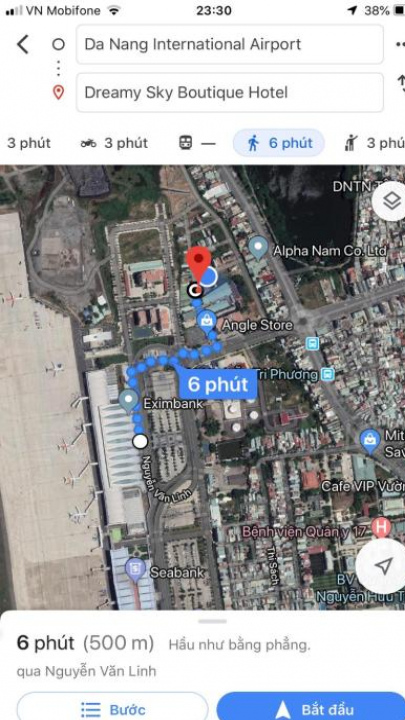405x720 pixels.
Task: Tap the Seabank map marker
Action: pyautogui.click(x=136, y=569)
